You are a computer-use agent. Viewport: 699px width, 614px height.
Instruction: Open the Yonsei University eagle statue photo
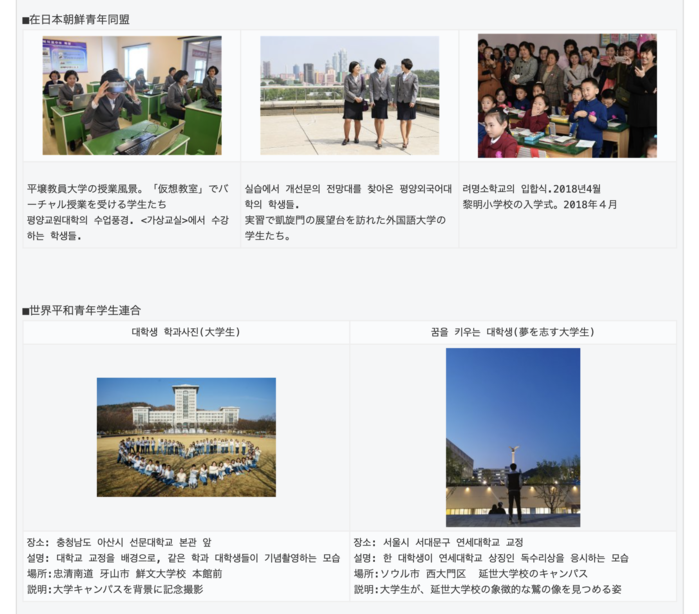click(x=512, y=437)
